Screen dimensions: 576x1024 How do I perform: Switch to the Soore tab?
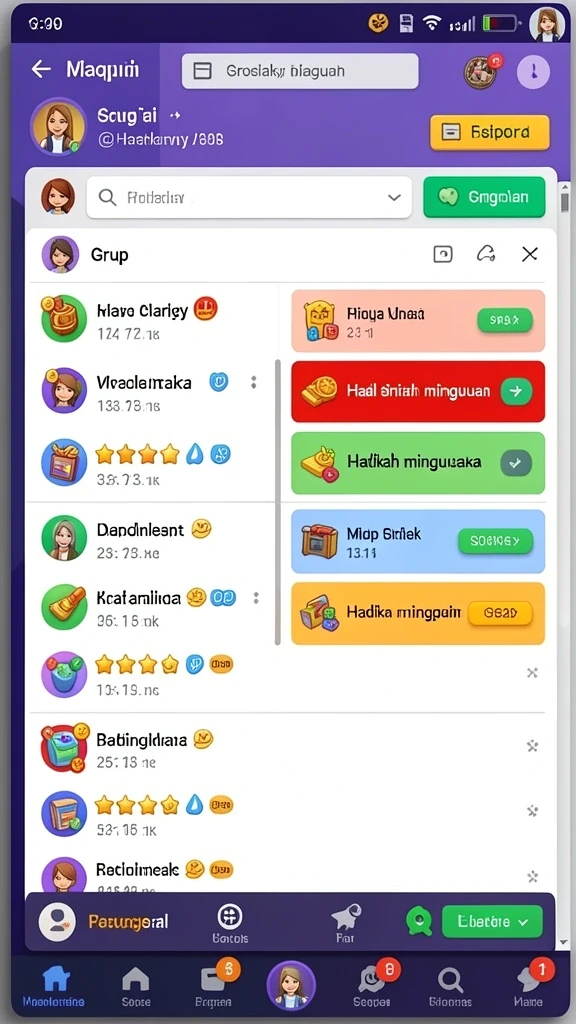[136, 985]
